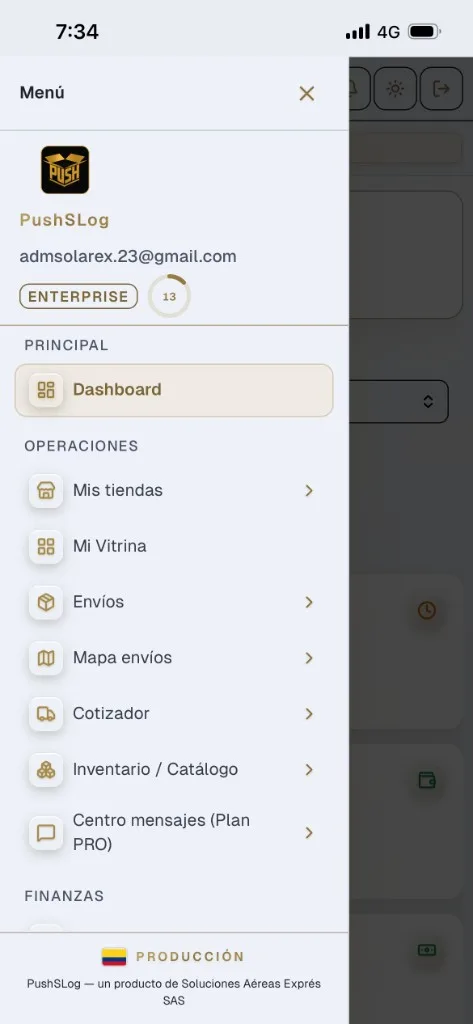Expand Mapa envíos
473x1024 pixels.
coord(174,658)
